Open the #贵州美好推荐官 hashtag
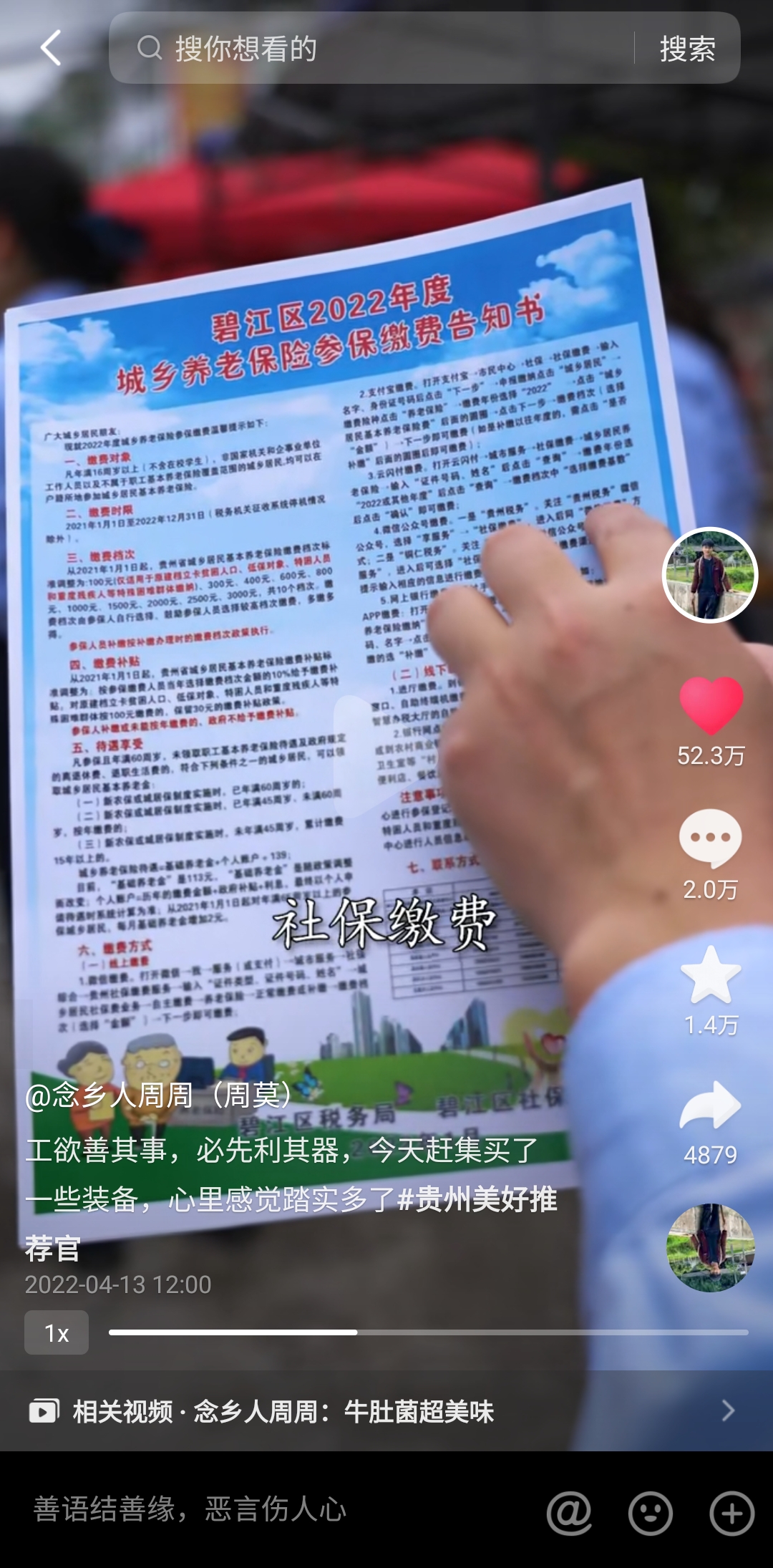The height and width of the screenshot is (1568, 773). [477, 1199]
